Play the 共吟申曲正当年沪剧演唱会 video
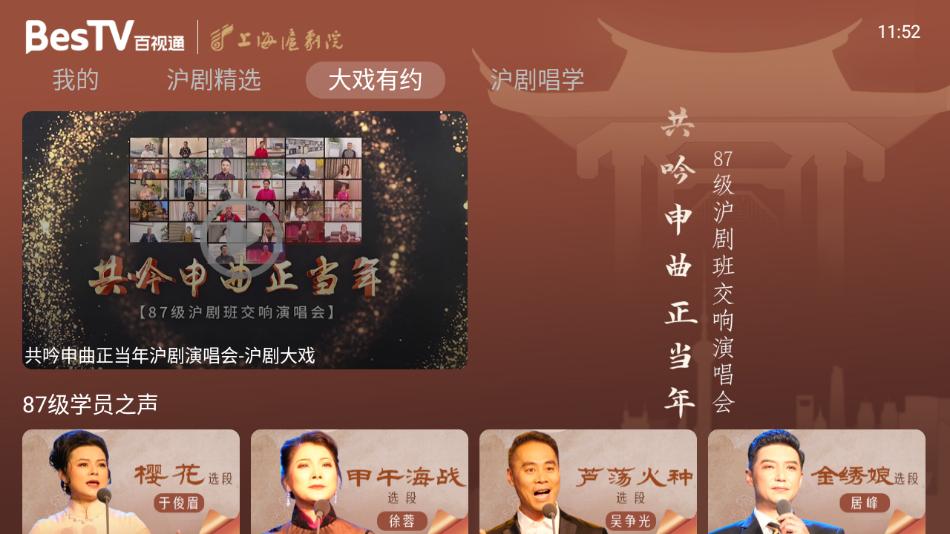The width and height of the screenshot is (950, 534). [245, 240]
